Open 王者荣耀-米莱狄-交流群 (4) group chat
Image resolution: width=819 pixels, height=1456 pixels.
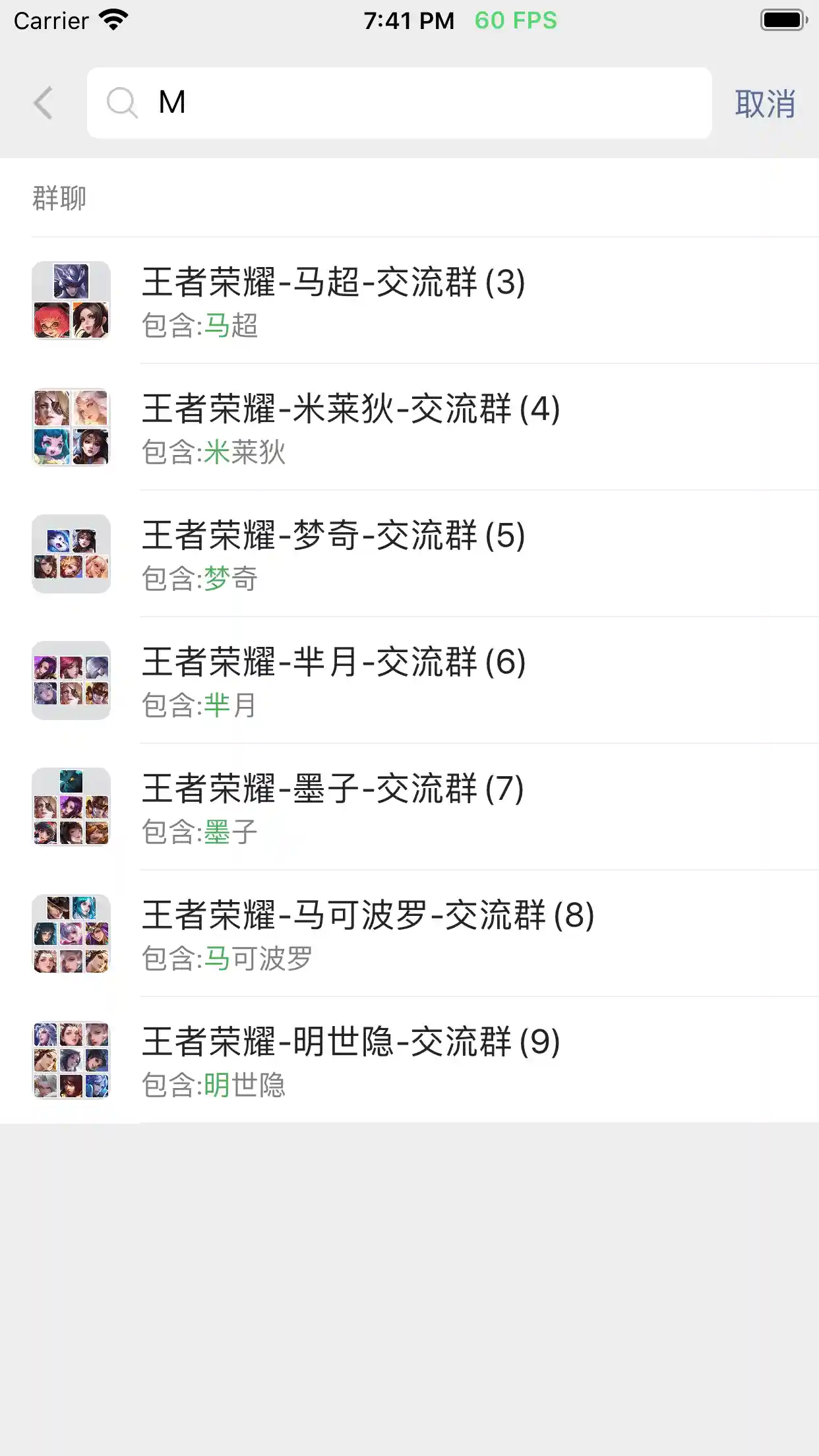point(409,427)
